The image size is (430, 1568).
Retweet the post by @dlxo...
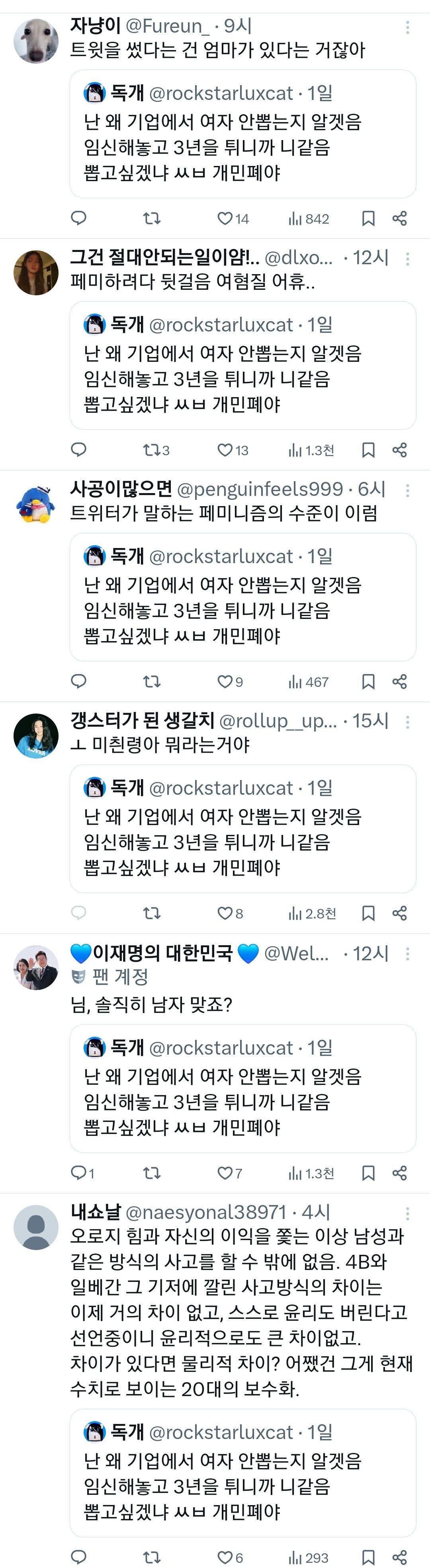coord(151,450)
